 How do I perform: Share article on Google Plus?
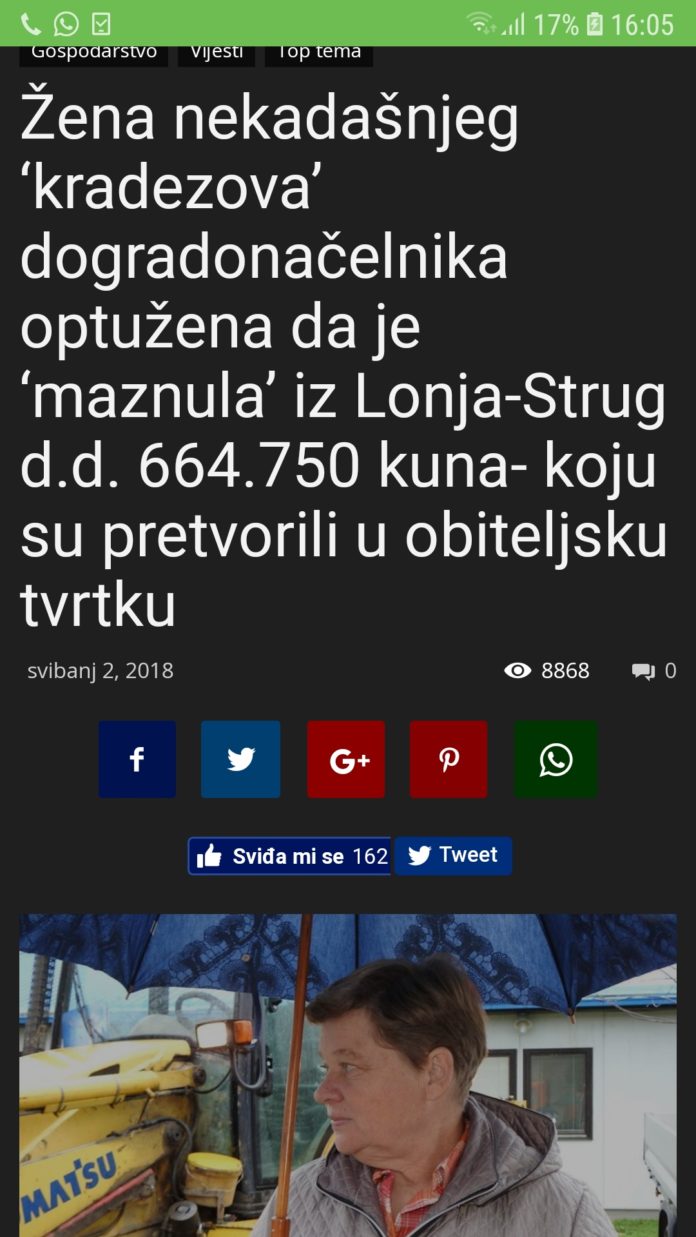pos(346,759)
